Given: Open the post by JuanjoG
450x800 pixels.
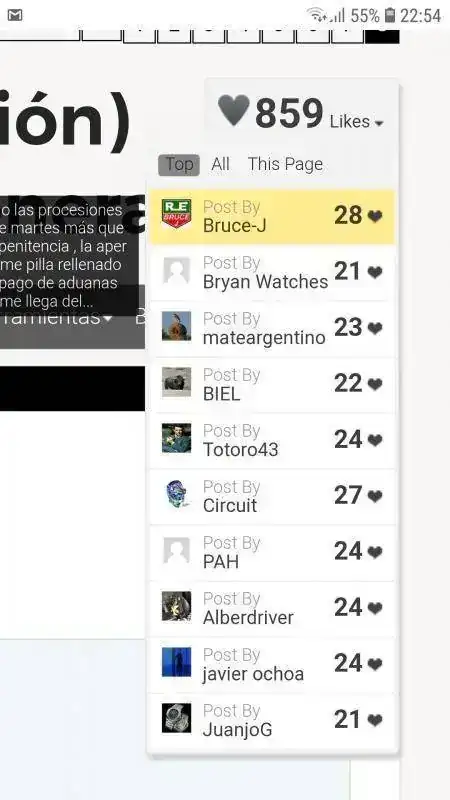Looking at the screenshot, I should (x=272, y=720).
